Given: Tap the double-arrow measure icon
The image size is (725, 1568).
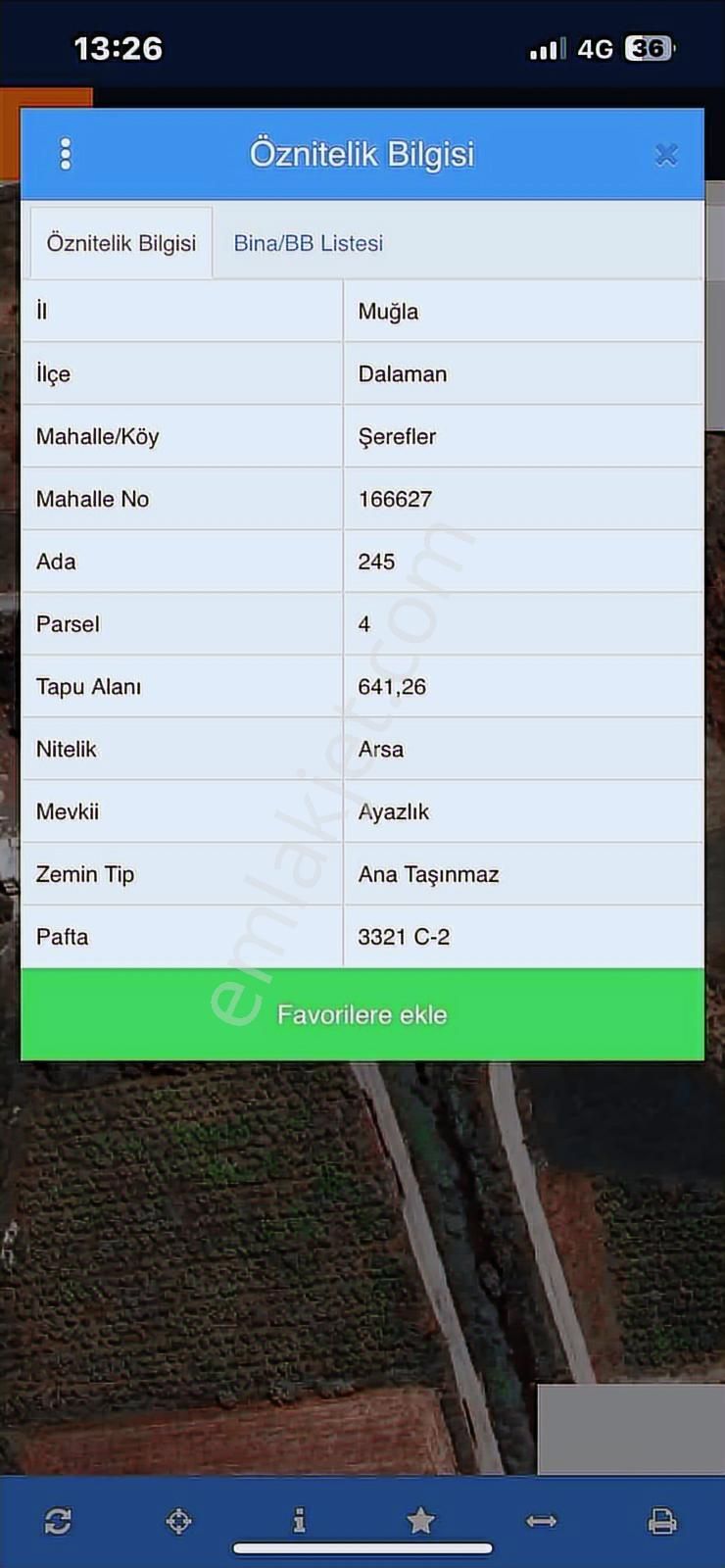Looking at the screenshot, I should [541, 1520].
